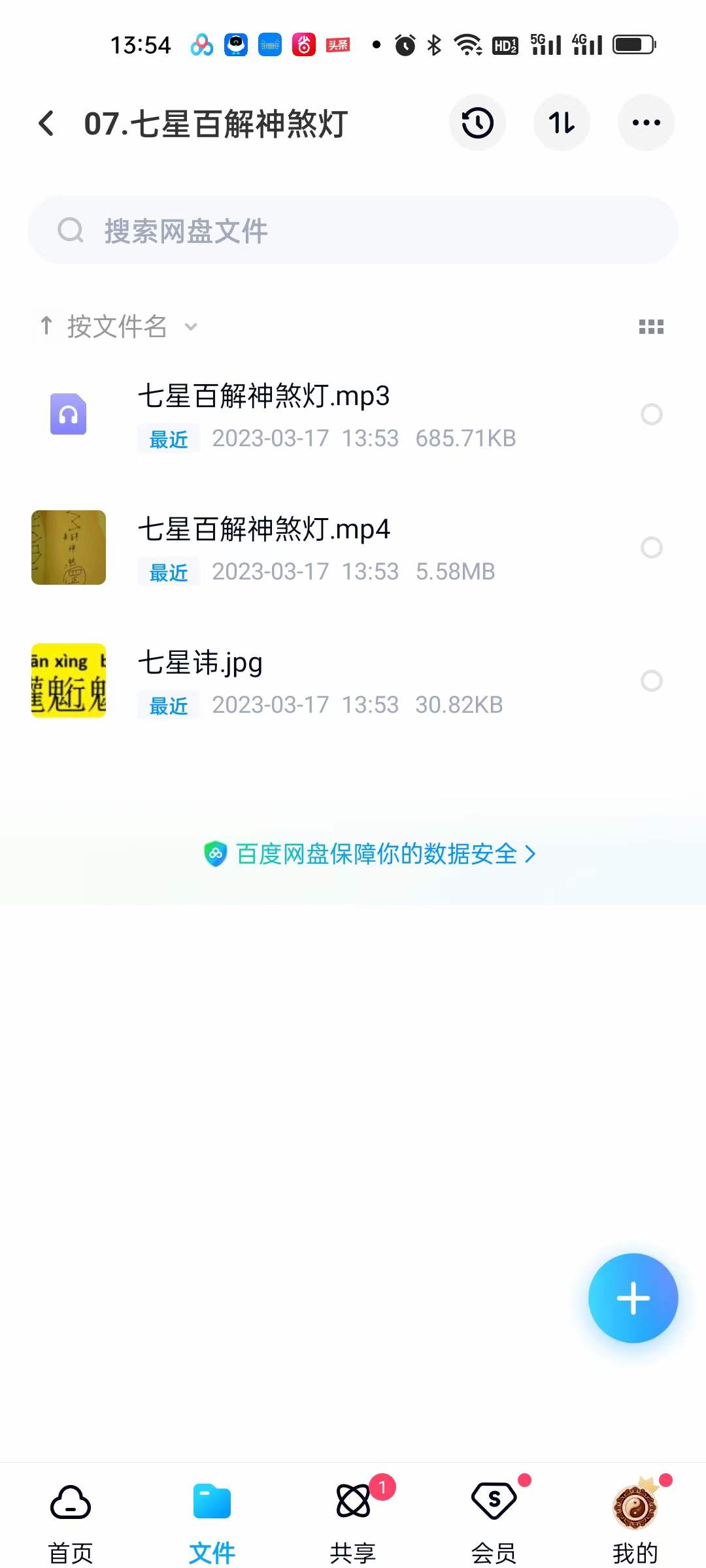Open the transfer list arrows icon
706x1568 pixels.
click(562, 123)
